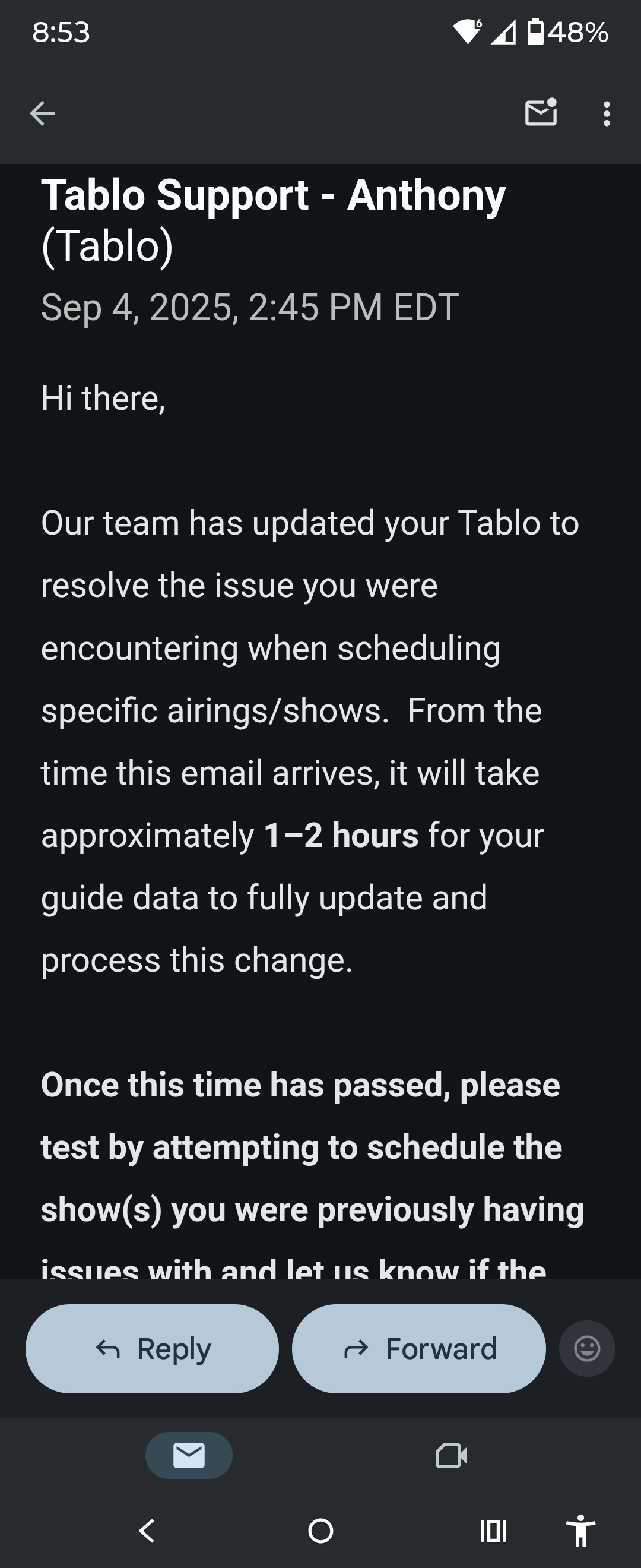The width and height of the screenshot is (641, 1568).
Task: Go to the home screen
Action: pyautogui.click(x=320, y=1531)
